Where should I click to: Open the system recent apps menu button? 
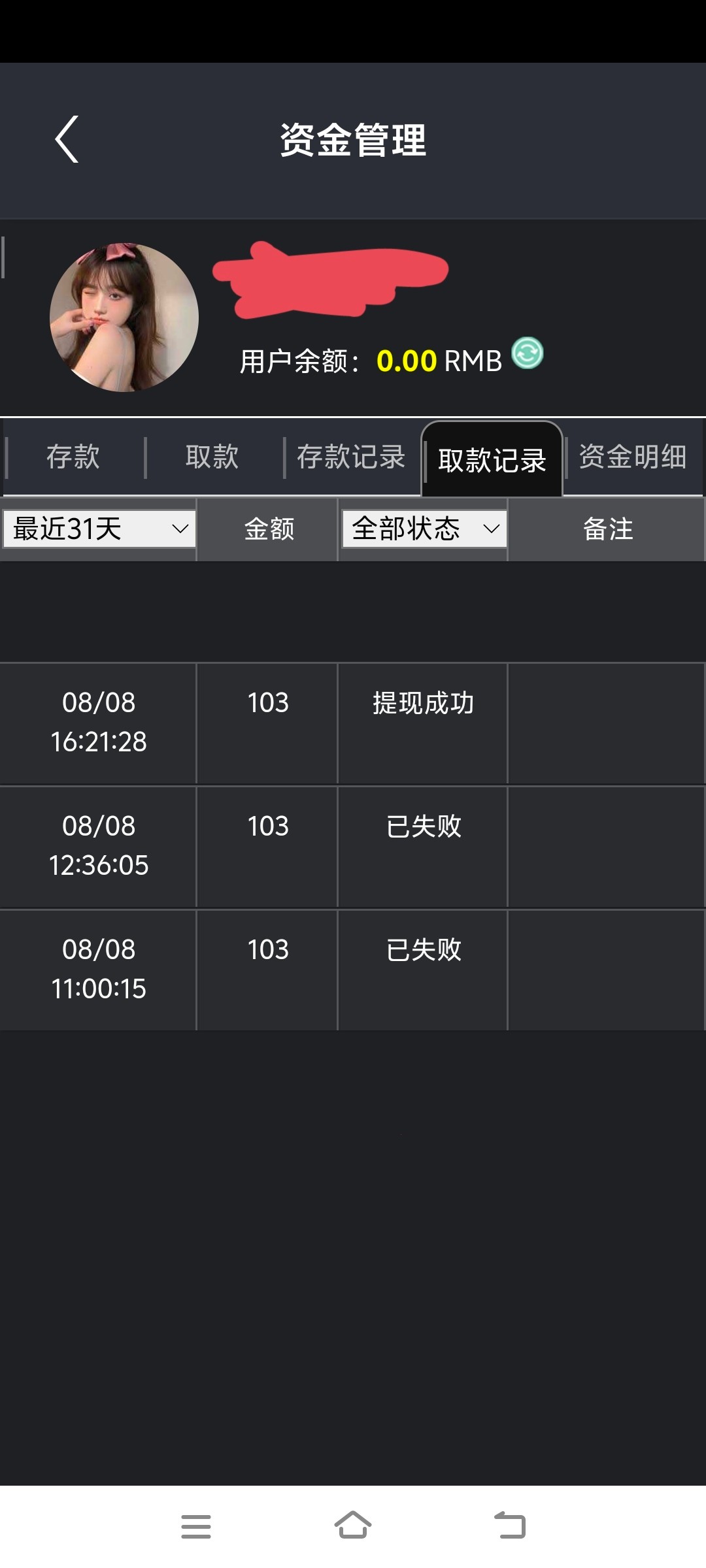pos(196,1526)
